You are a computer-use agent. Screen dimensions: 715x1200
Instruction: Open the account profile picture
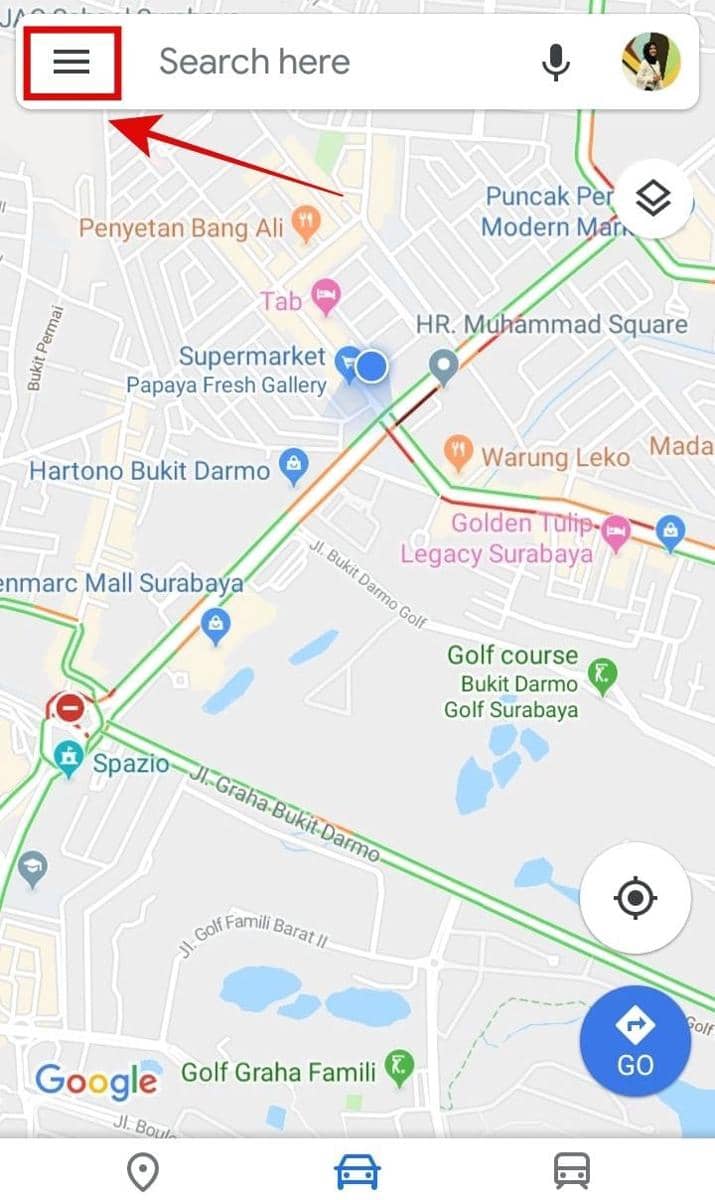651,62
